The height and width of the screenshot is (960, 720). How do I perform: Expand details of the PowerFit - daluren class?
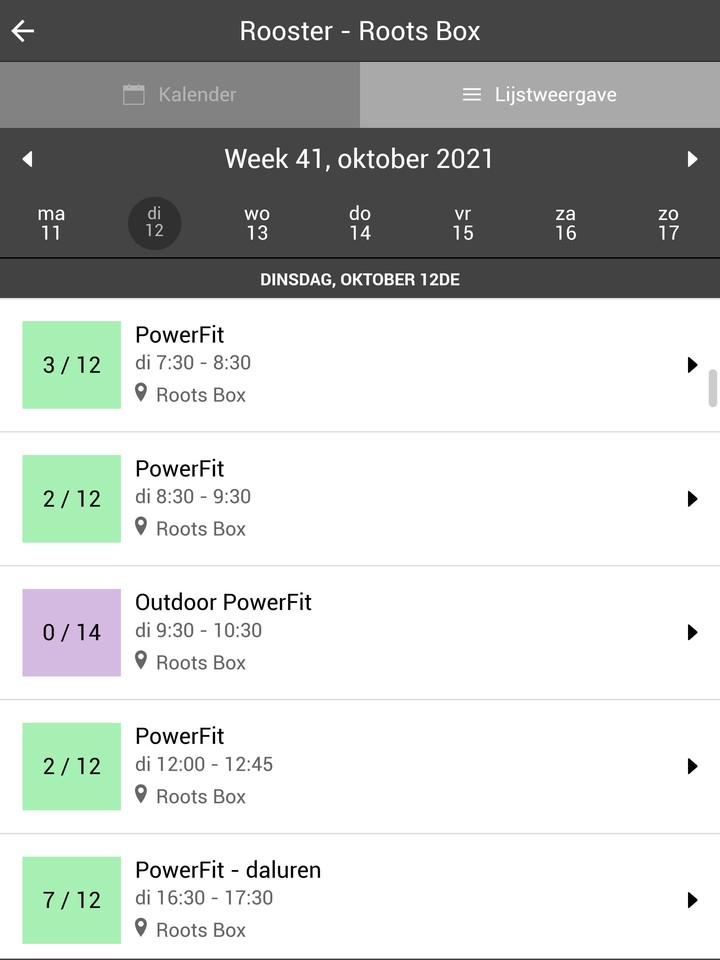coord(692,900)
